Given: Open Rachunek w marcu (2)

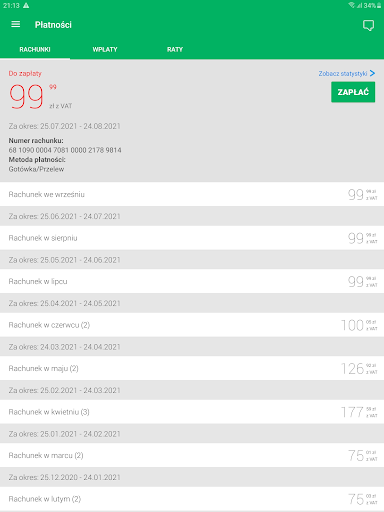Looking at the screenshot, I should [x=192, y=455].
